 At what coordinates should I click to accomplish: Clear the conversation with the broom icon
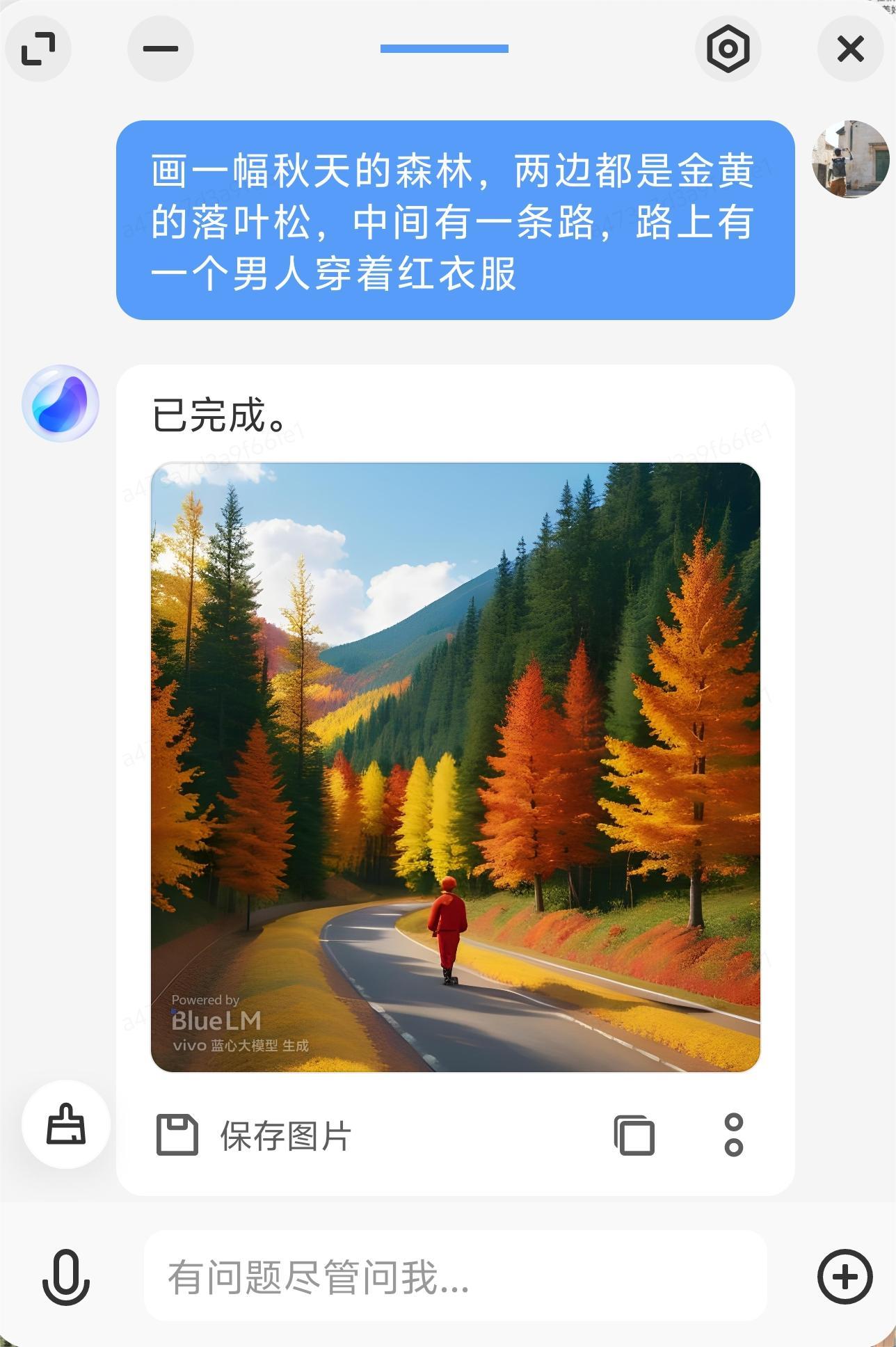coord(66,1124)
